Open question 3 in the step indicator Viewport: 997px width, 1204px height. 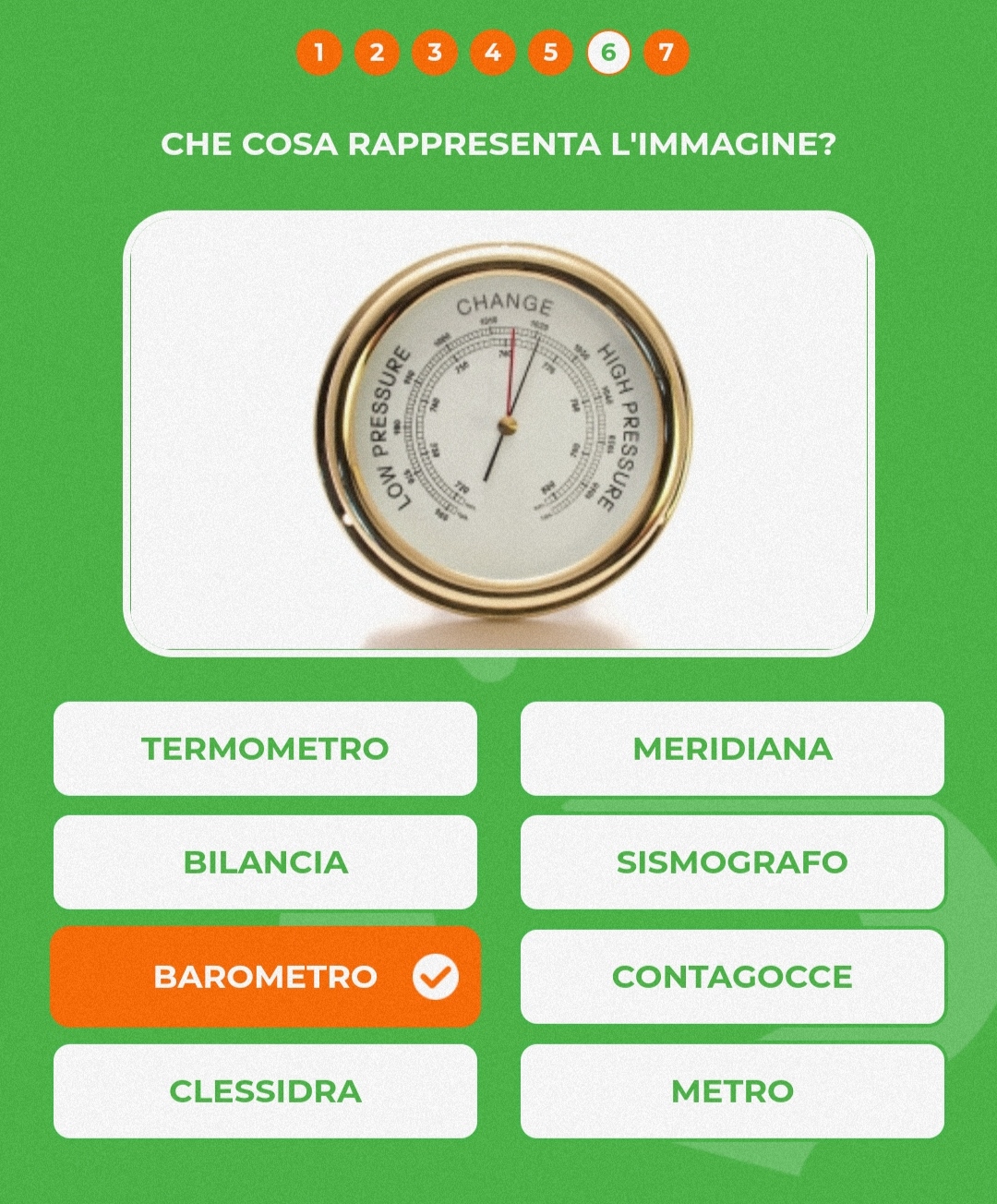435,53
